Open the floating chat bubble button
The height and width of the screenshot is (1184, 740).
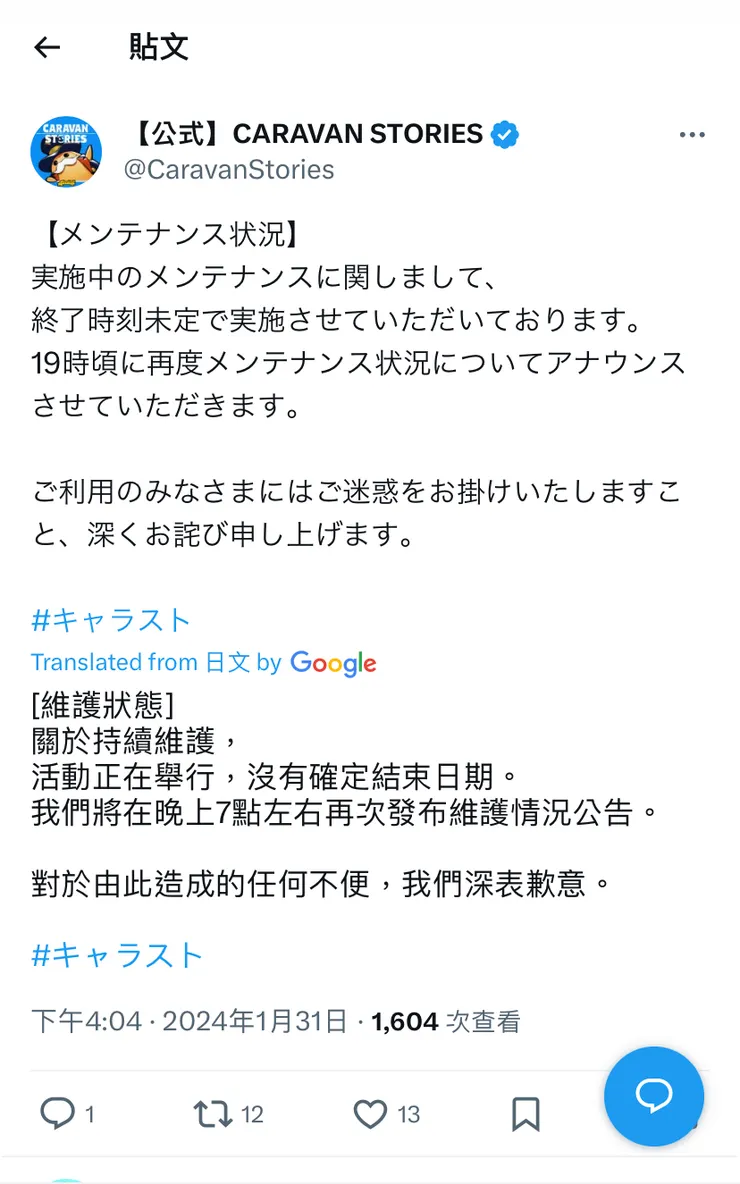tap(654, 1096)
